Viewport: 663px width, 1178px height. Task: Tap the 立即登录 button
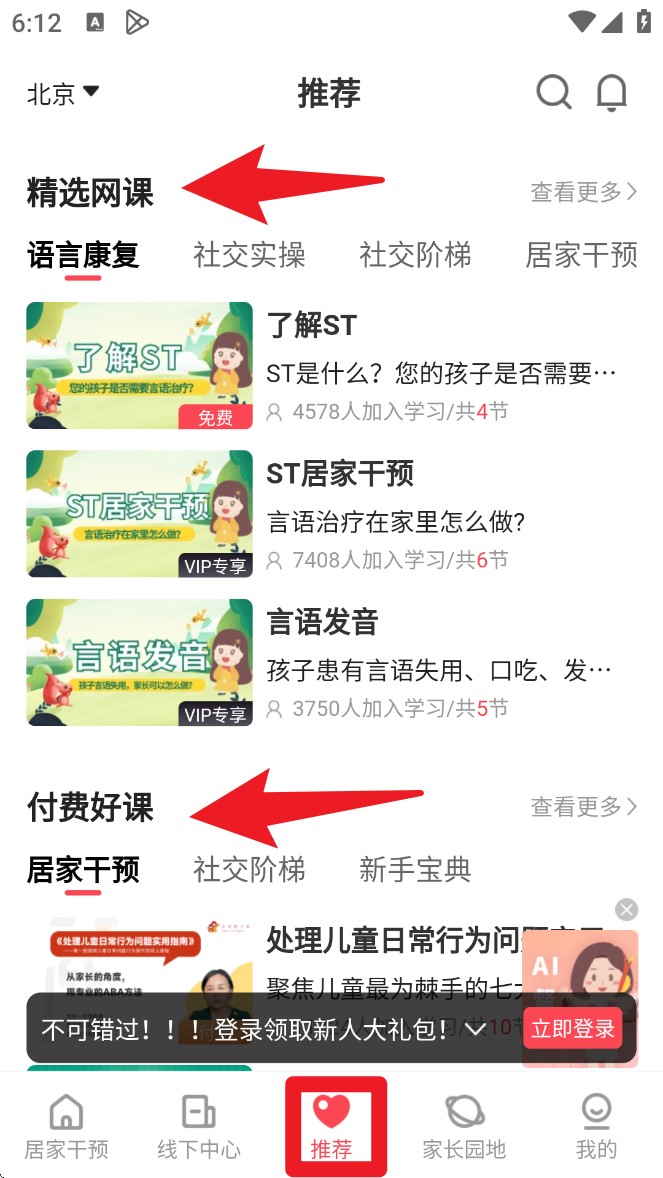tap(572, 1028)
